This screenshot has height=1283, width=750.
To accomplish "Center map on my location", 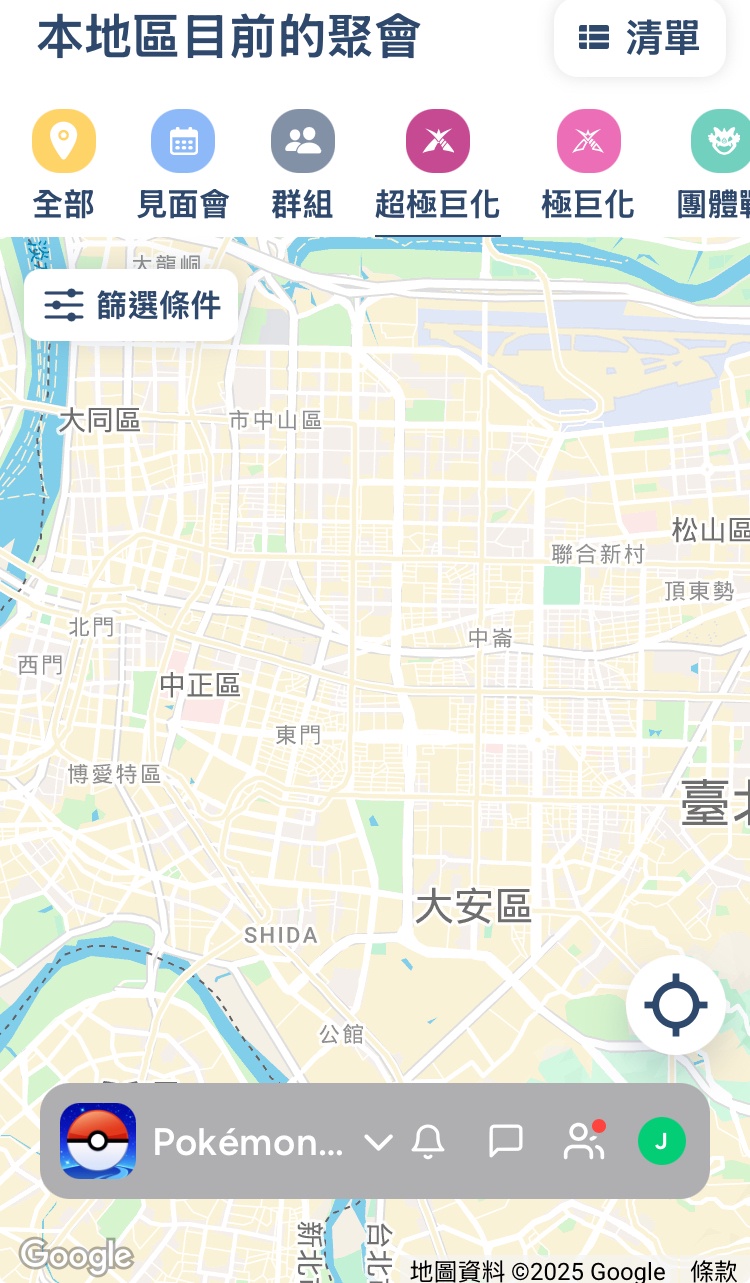I will pos(676,1005).
